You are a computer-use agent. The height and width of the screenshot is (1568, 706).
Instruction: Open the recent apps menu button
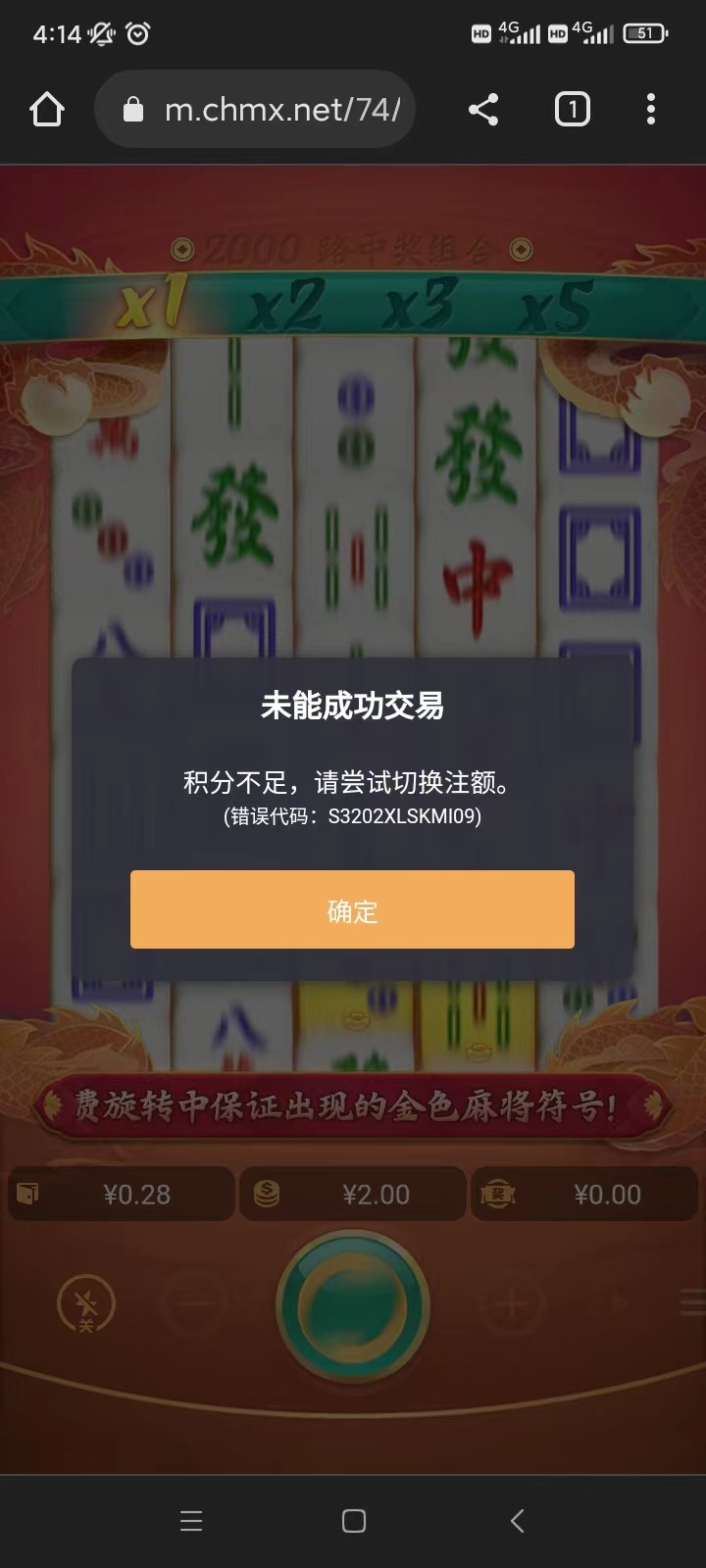[191, 1520]
